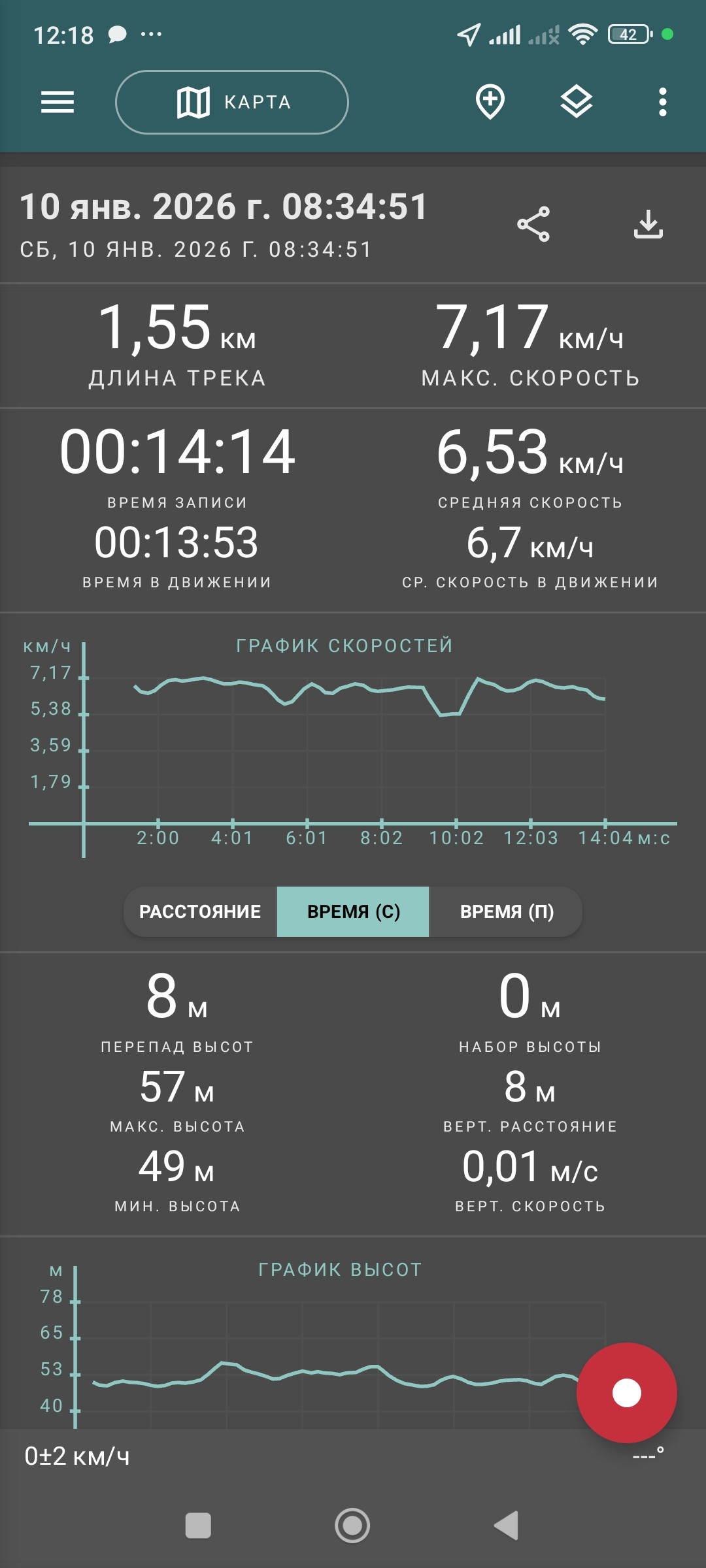This screenshot has width=706, height=1568.
Task: Add a new waypoint marker
Action: click(x=490, y=102)
